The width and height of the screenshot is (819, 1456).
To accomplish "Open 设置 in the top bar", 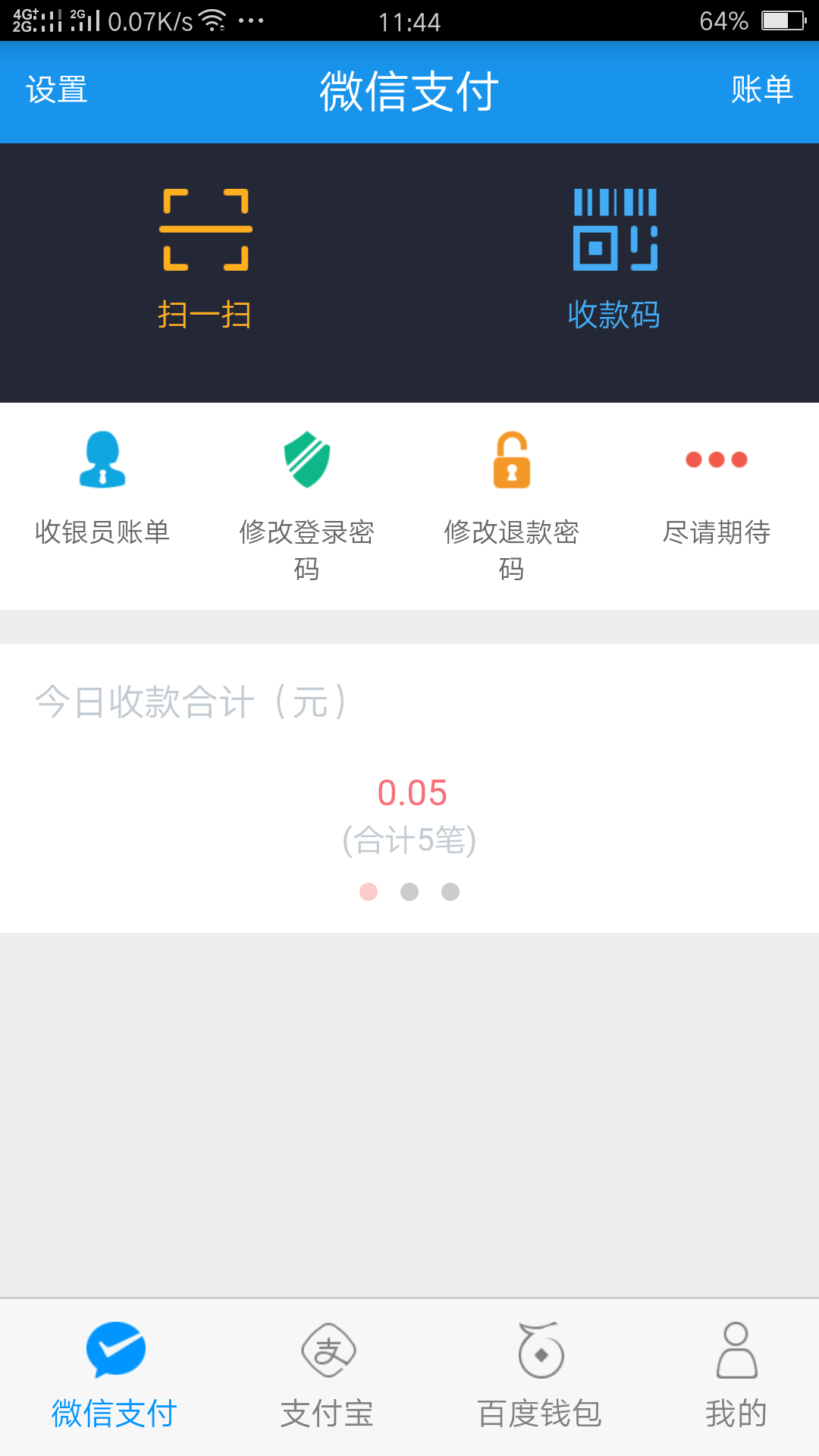I will (57, 90).
